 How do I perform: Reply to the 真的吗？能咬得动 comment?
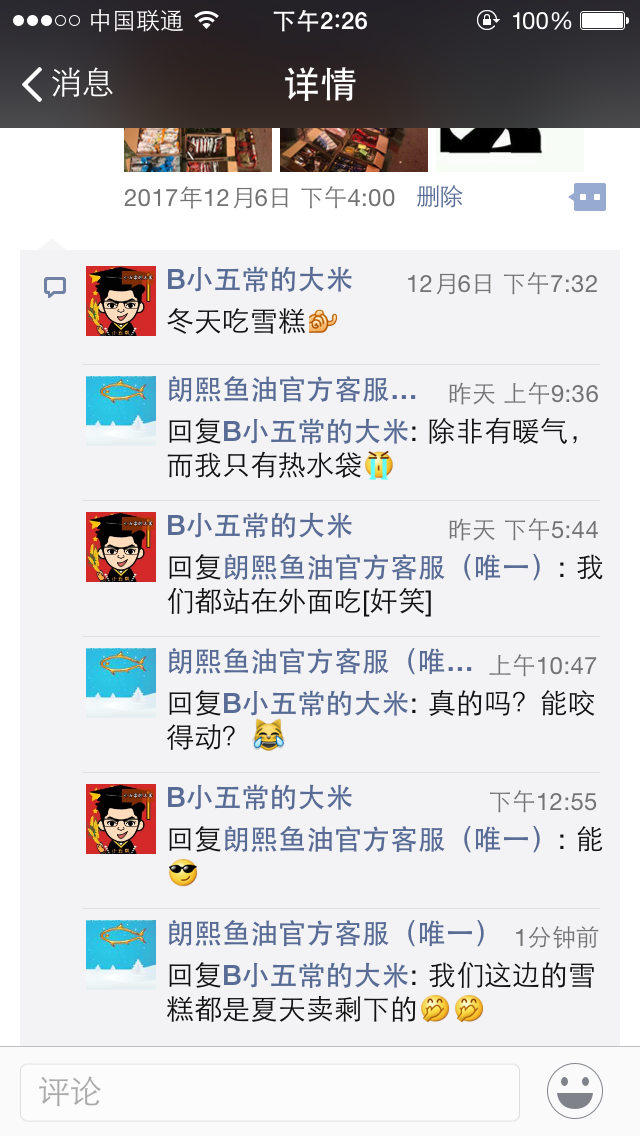click(380, 720)
